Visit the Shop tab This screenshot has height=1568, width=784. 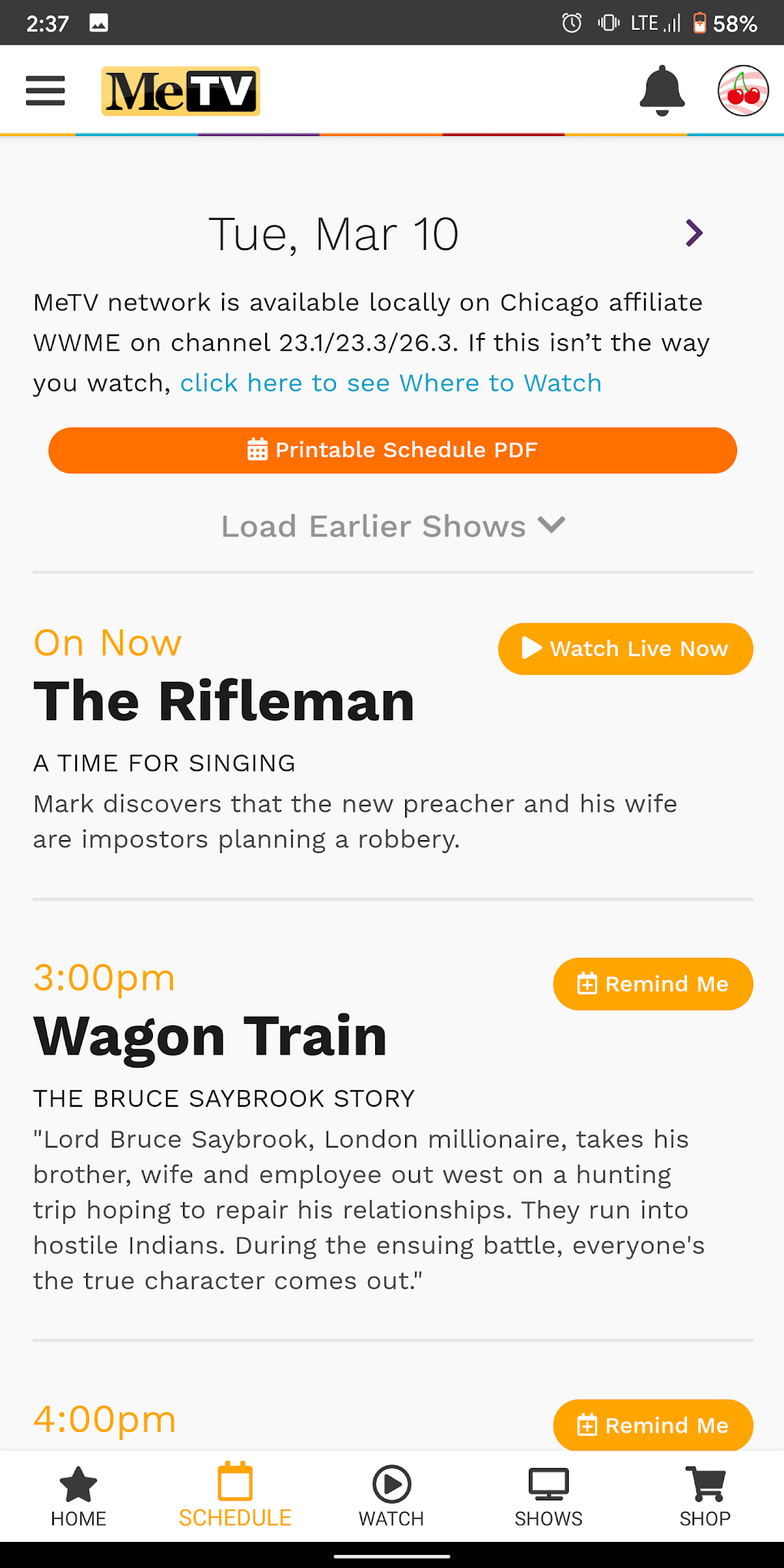tap(704, 1496)
